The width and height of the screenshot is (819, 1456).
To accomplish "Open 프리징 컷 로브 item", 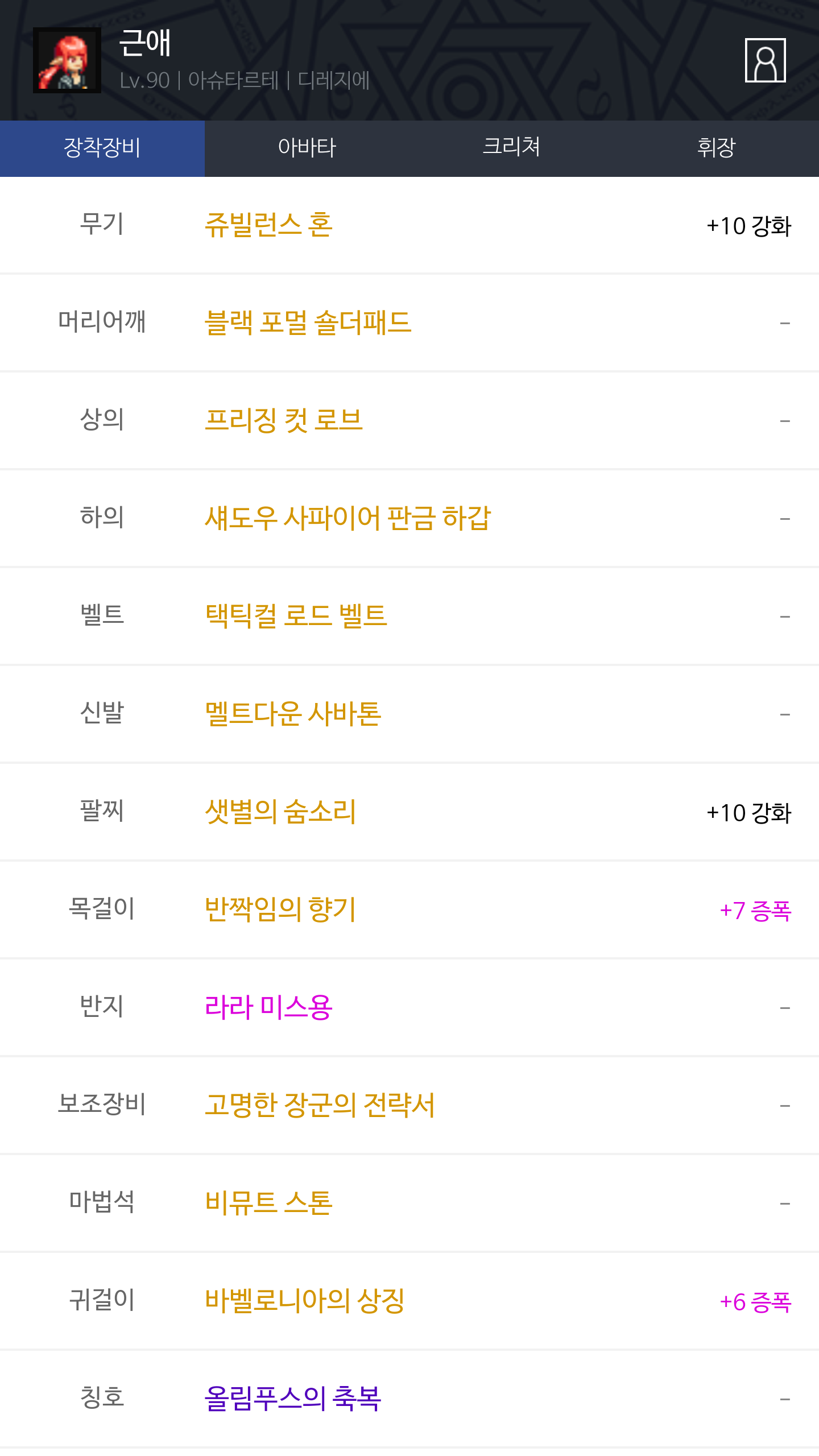I will coord(283,420).
